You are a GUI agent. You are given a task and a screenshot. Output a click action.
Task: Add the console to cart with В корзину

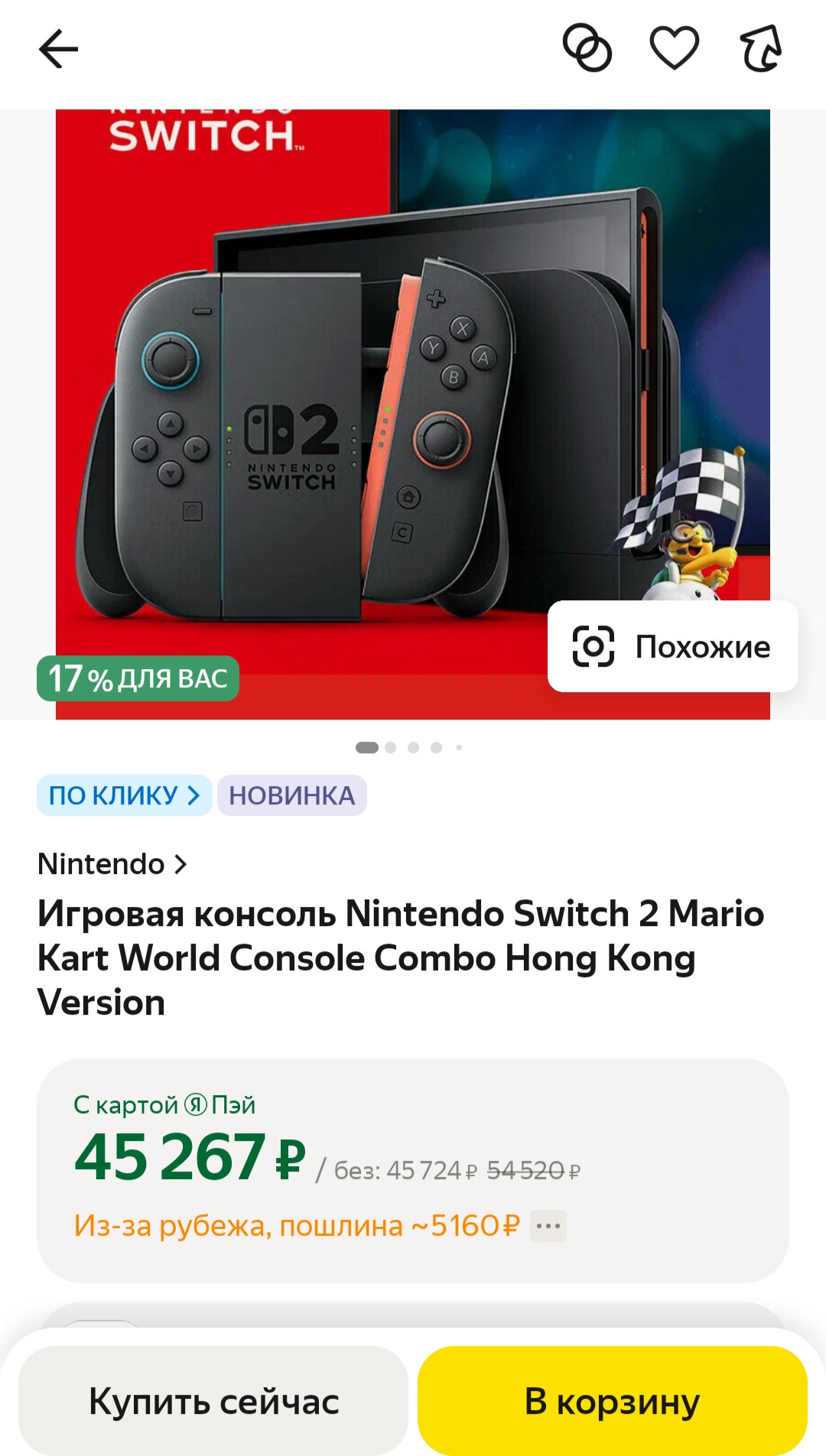coord(612,1401)
